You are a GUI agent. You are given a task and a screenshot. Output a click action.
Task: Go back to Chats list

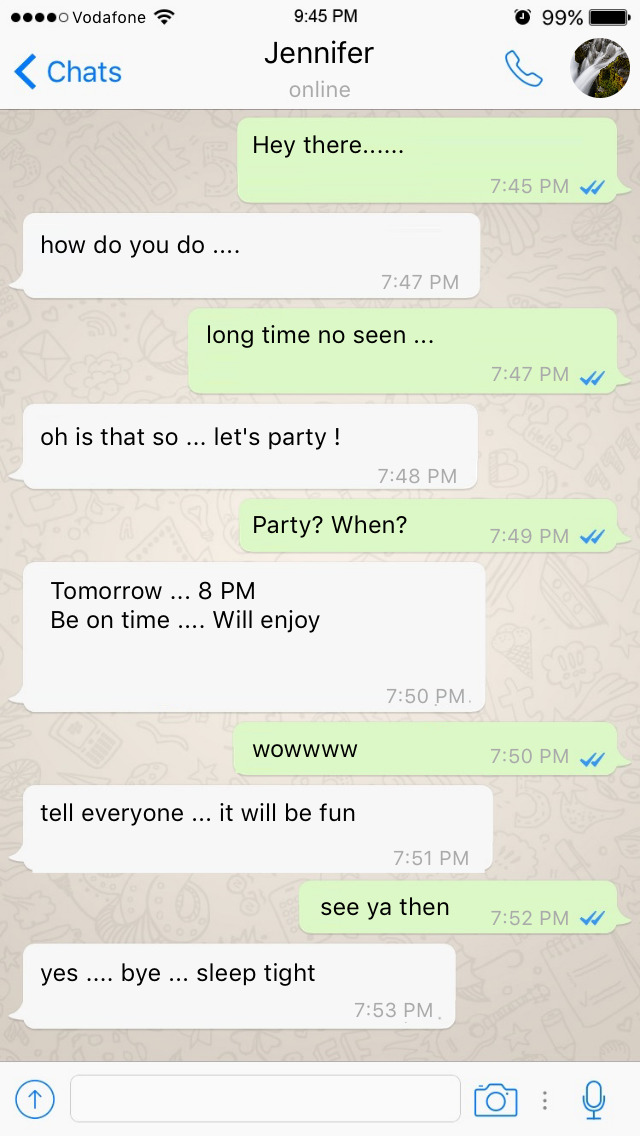(x=67, y=72)
